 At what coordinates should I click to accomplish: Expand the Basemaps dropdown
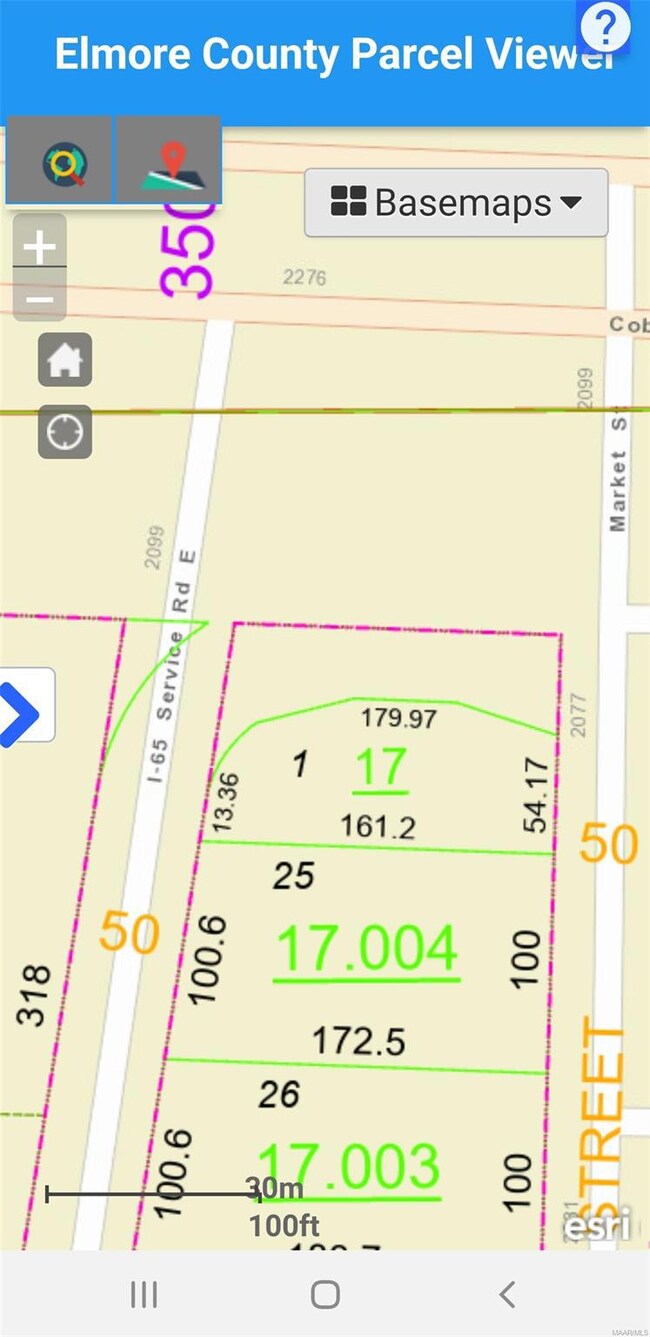(456, 203)
